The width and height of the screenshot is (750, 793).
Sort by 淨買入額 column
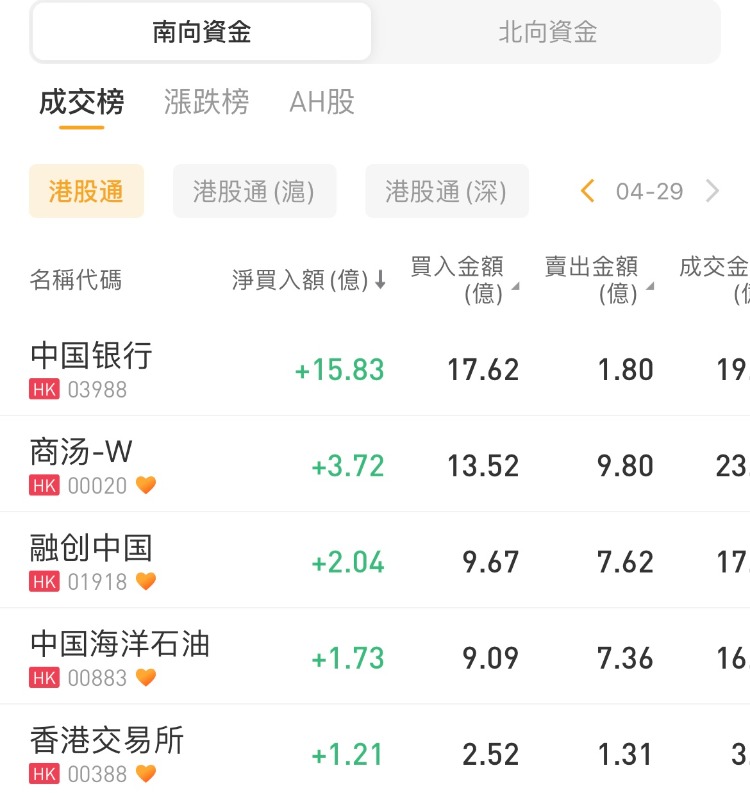[x=308, y=280]
